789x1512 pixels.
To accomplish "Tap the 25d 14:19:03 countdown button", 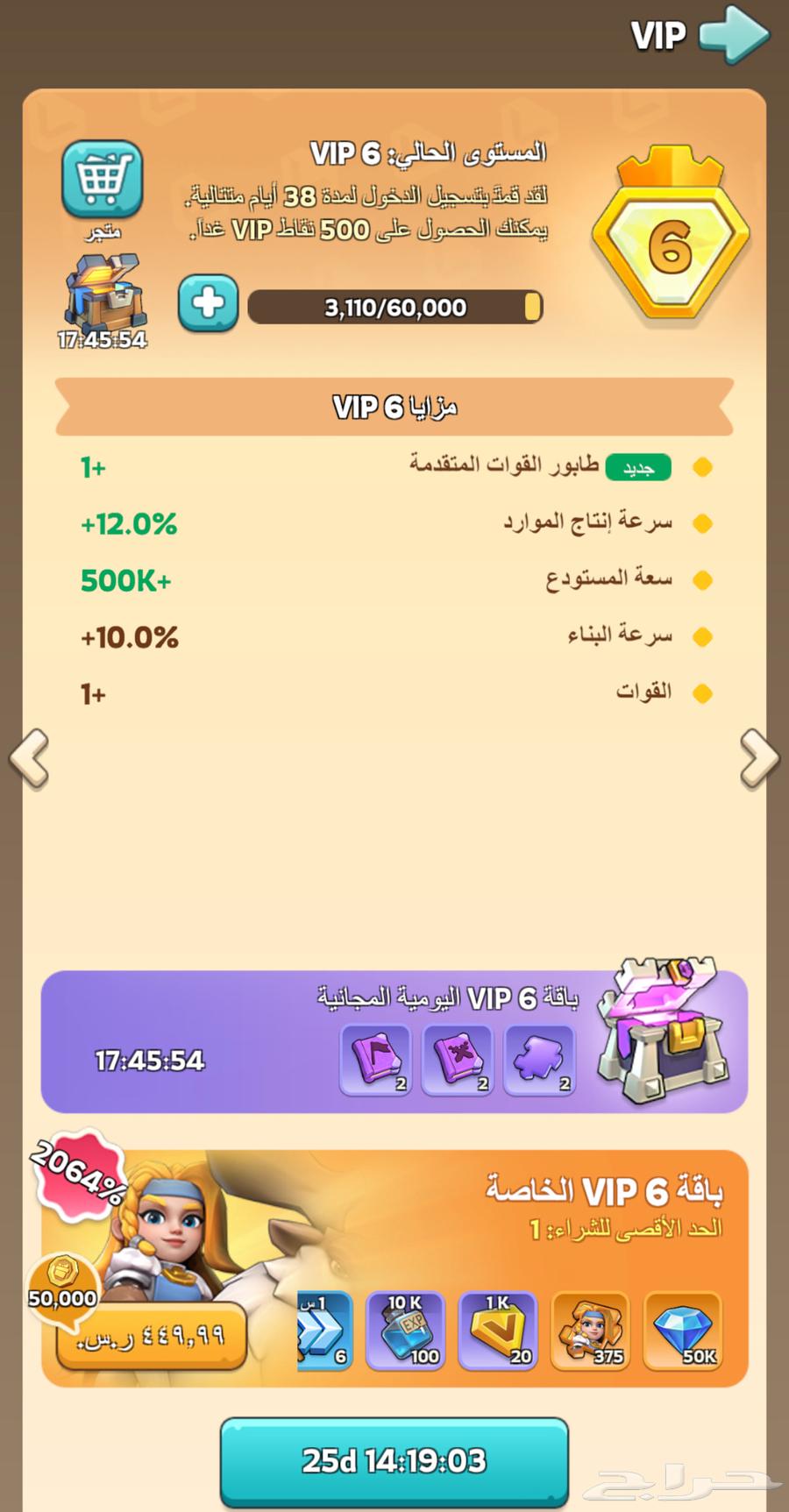I will [394, 1459].
